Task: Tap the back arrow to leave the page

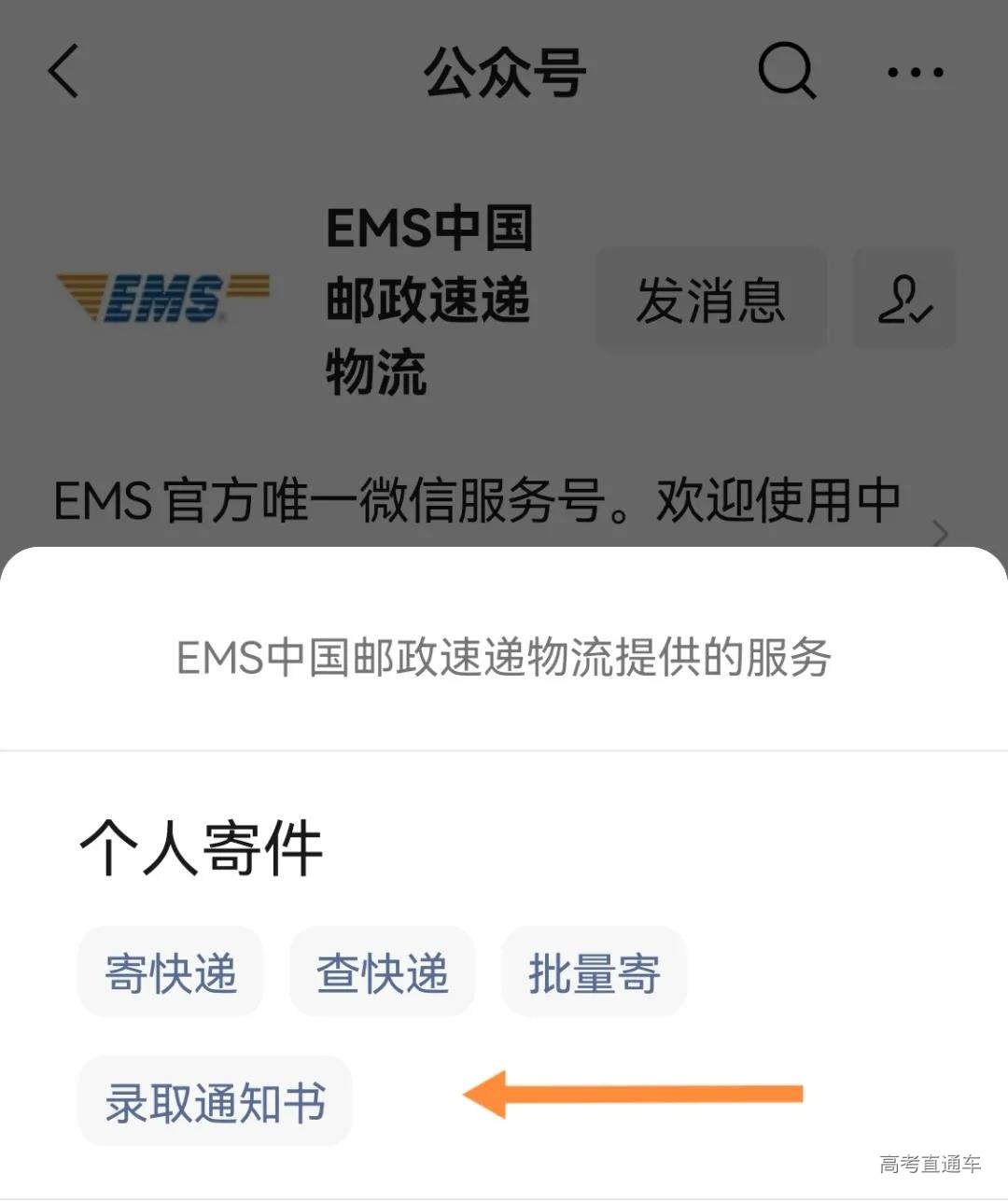Action: coord(63,73)
